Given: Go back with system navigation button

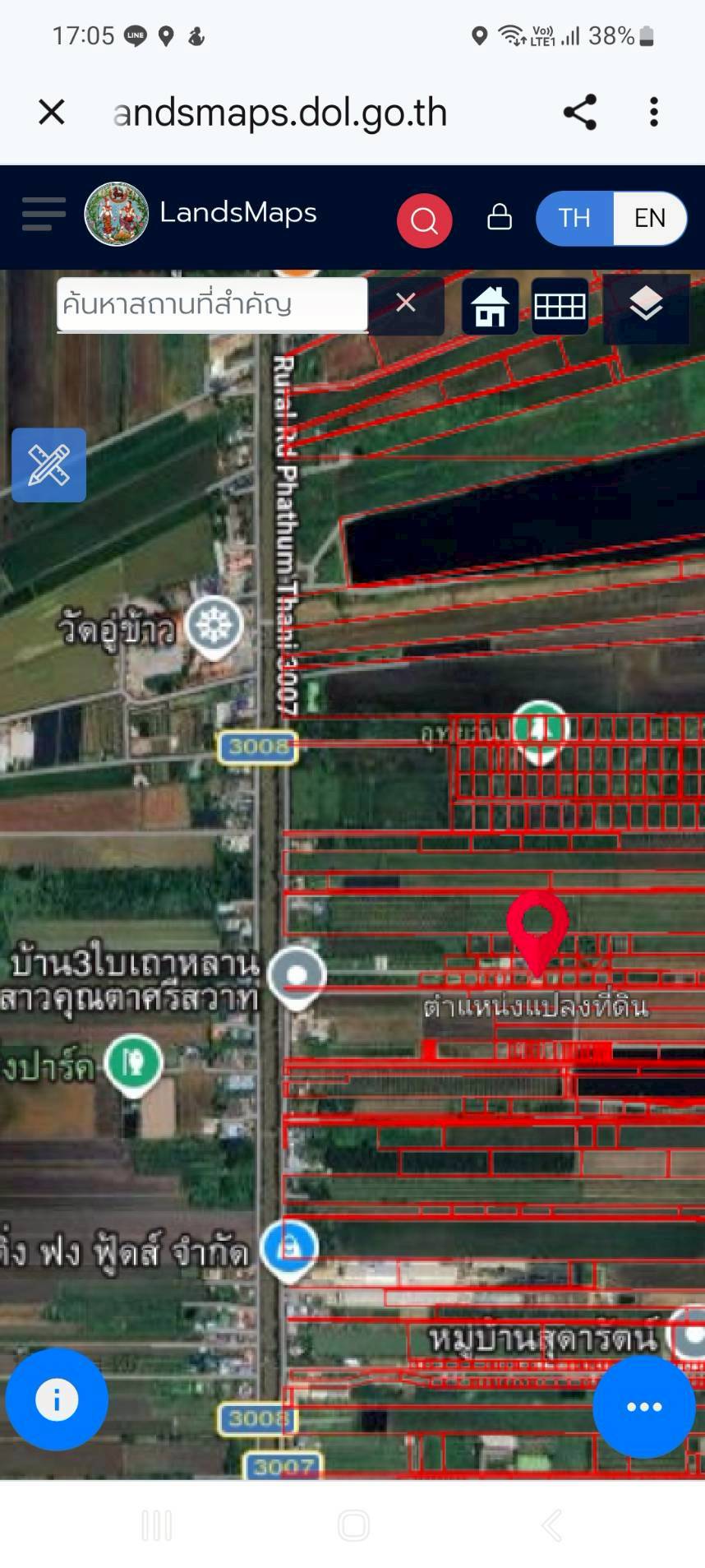Looking at the screenshot, I should pos(551,1525).
